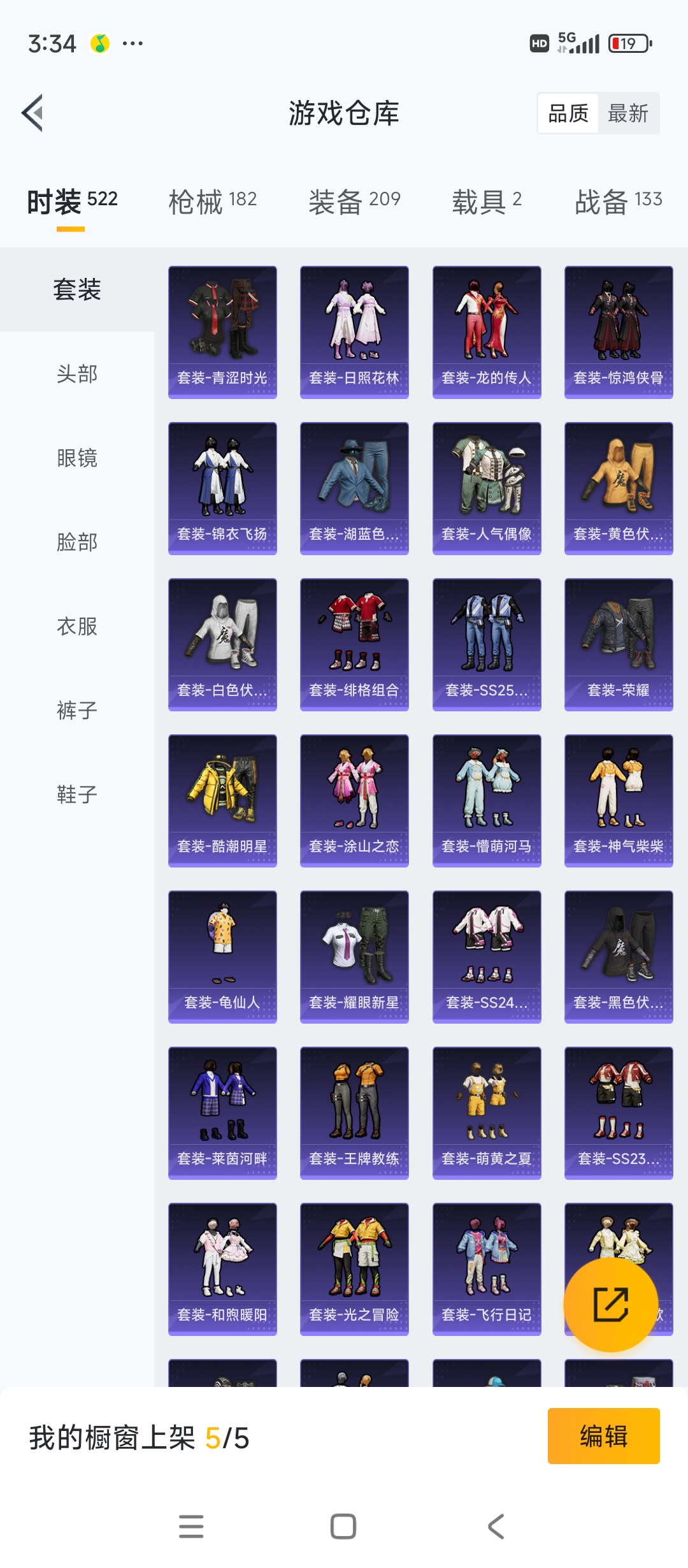The width and height of the screenshot is (688, 1568).
Task: Open the 套装-酷潮明星 outfit item
Action: (222, 801)
